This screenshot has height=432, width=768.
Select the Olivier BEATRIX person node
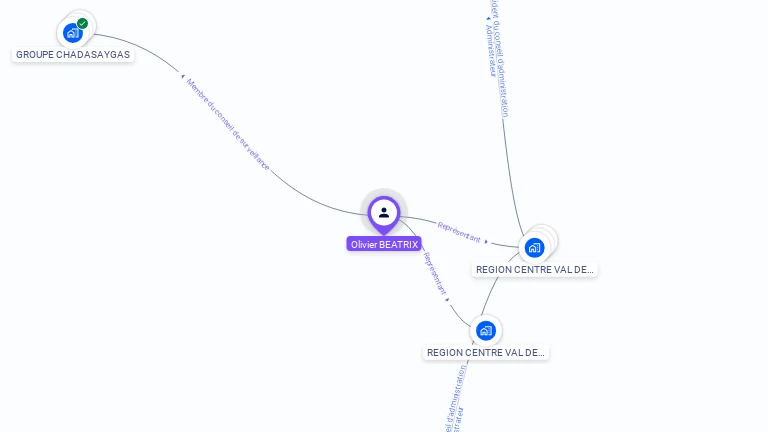tap(384, 213)
